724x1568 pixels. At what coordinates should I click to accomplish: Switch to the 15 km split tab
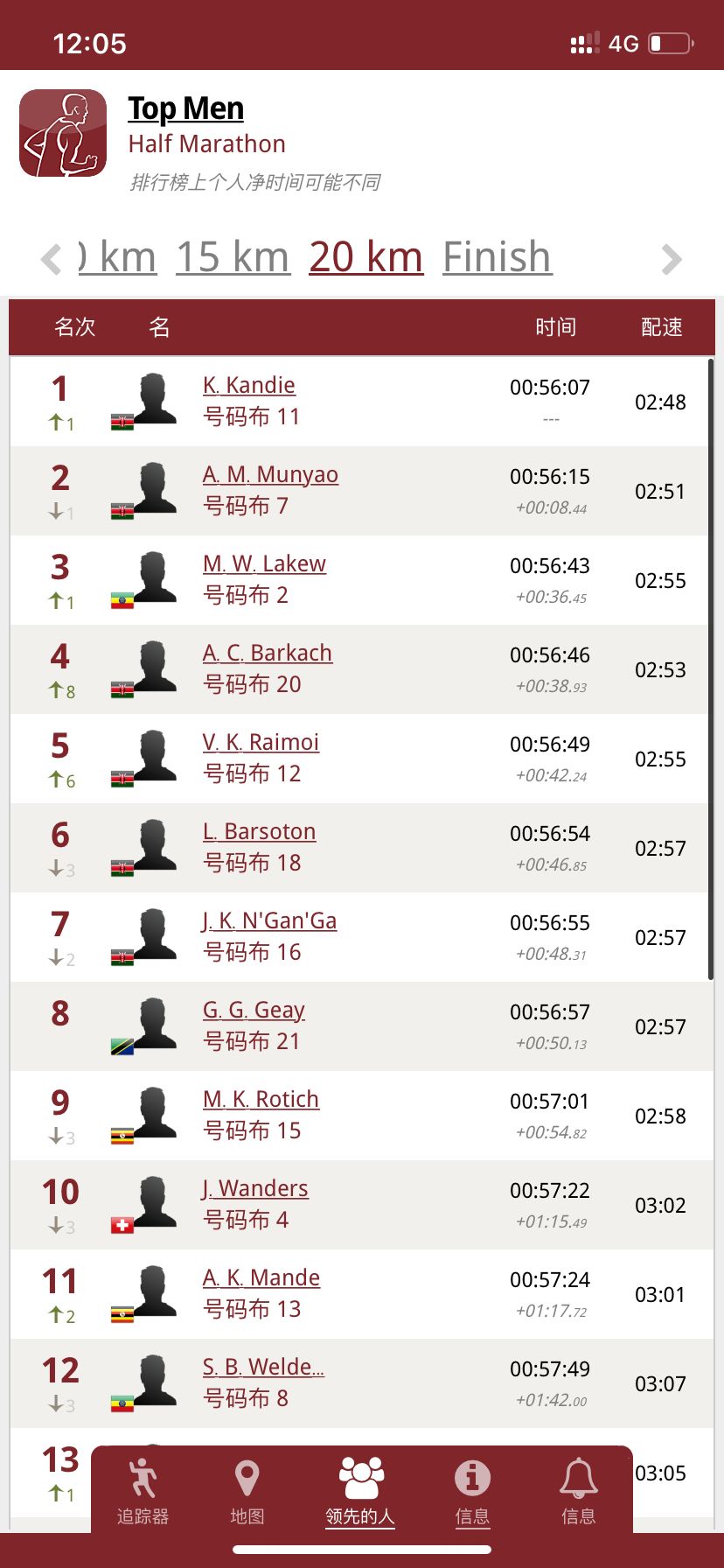(x=233, y=257)
